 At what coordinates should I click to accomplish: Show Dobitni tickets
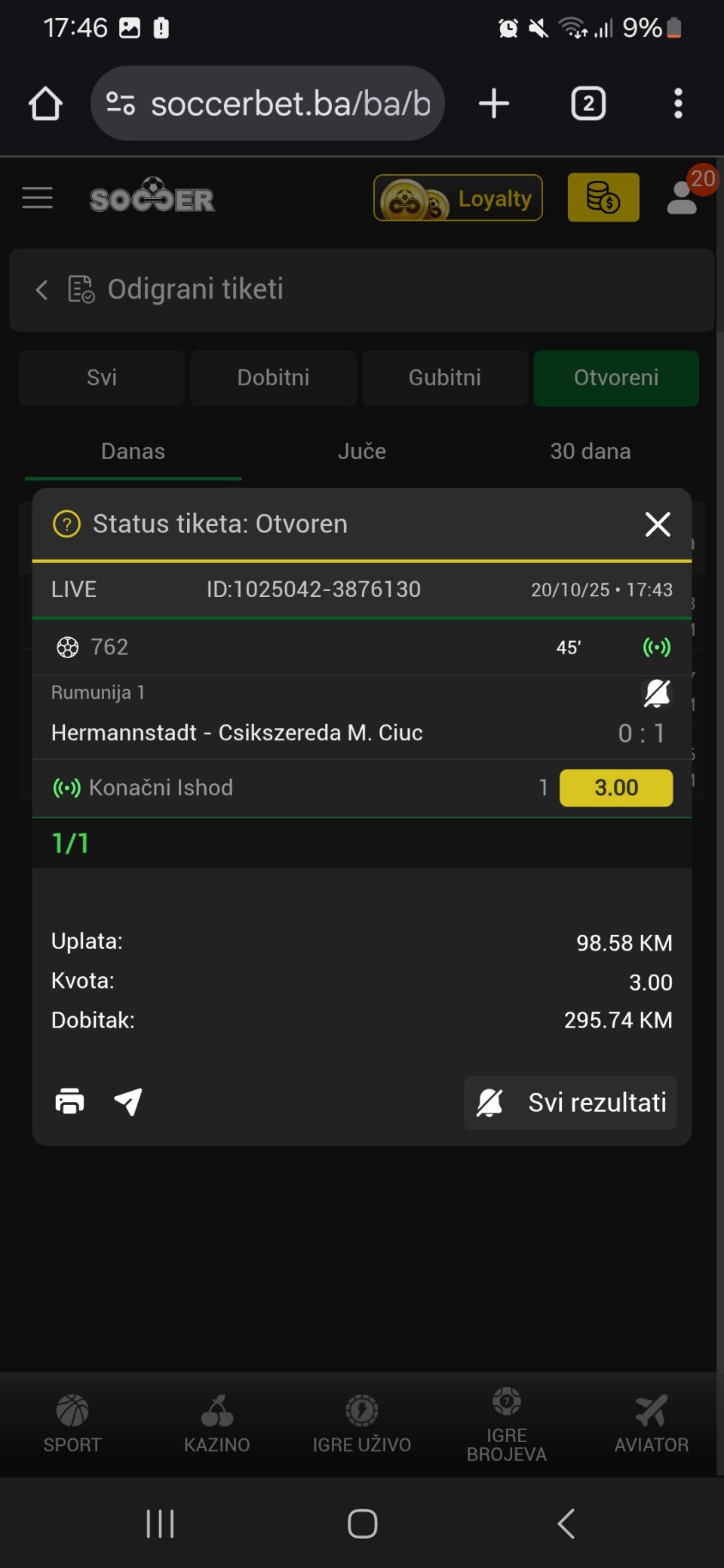pos(273,378)
